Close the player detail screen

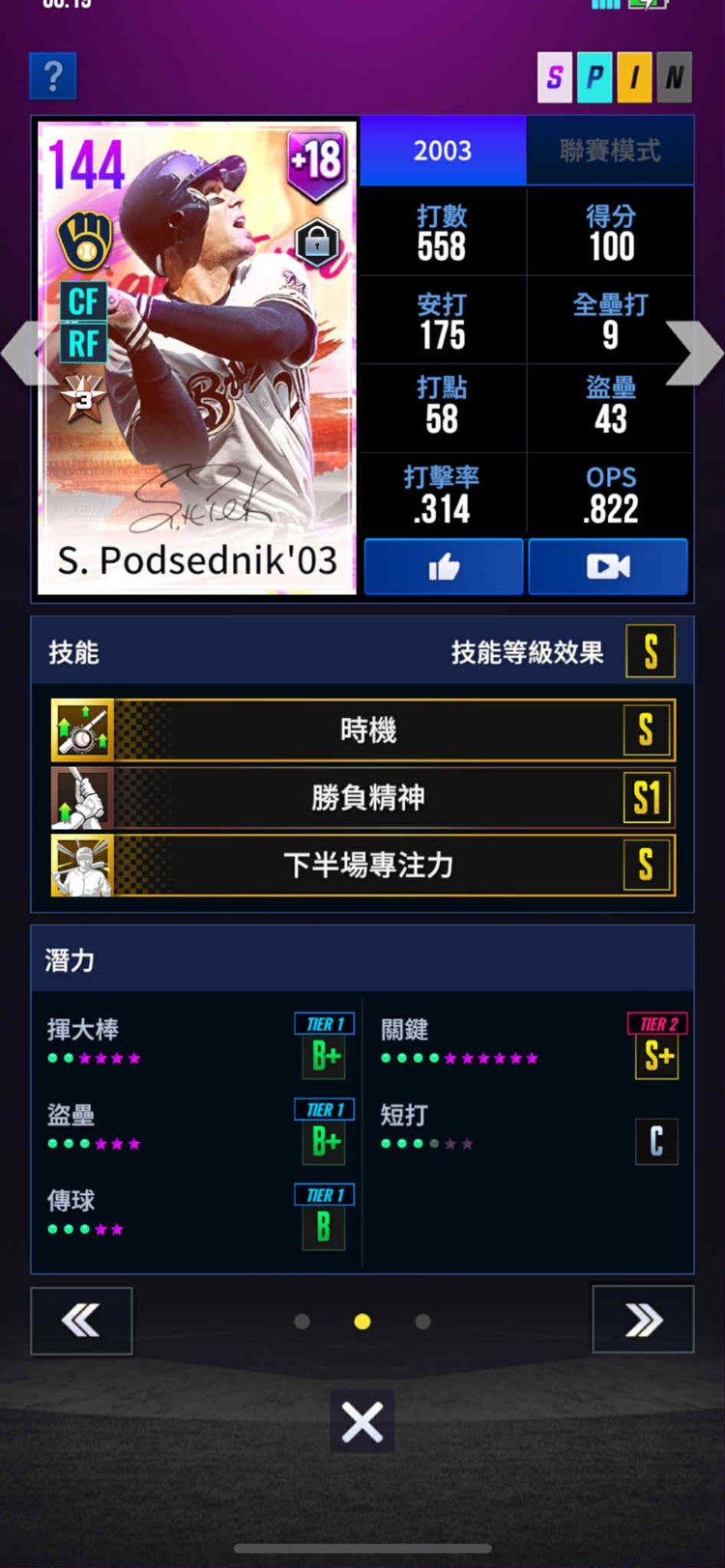[x=362, y=1422]
